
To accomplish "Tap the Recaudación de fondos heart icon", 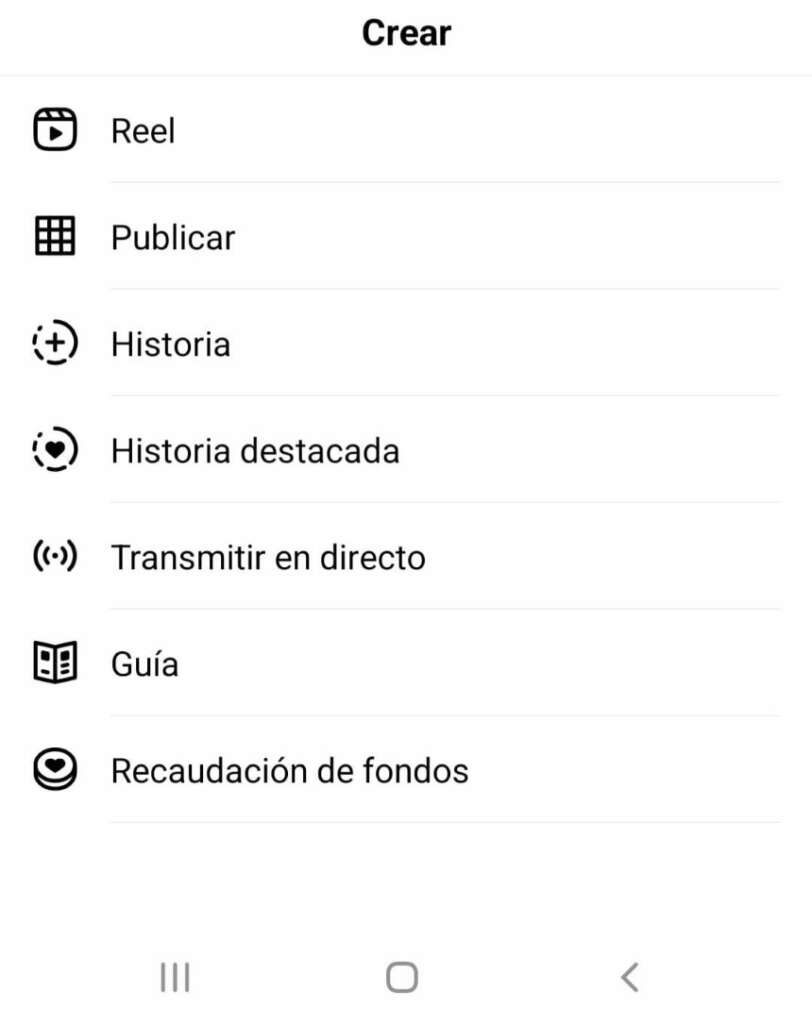I will [x=55, y=770].
